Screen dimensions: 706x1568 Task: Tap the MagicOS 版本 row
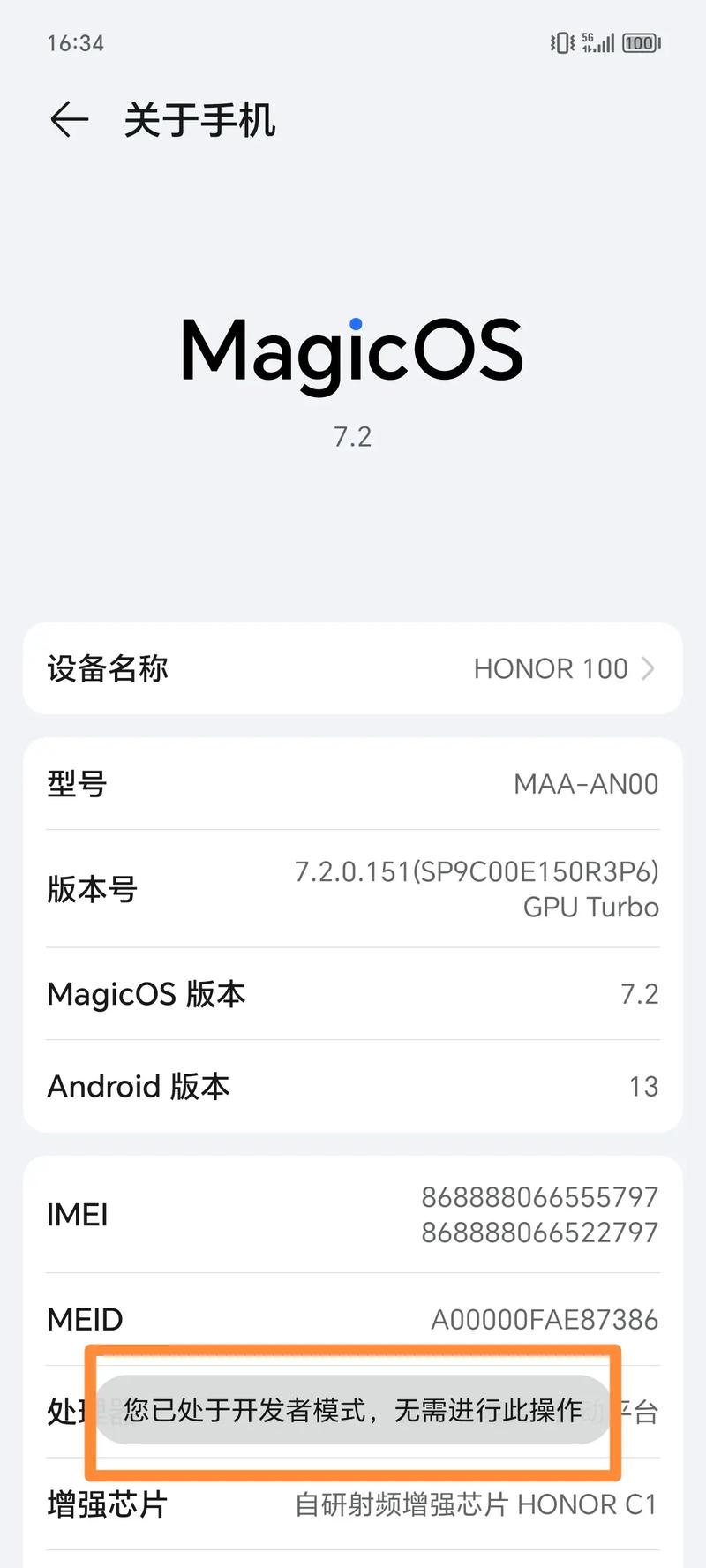(353, 994)
